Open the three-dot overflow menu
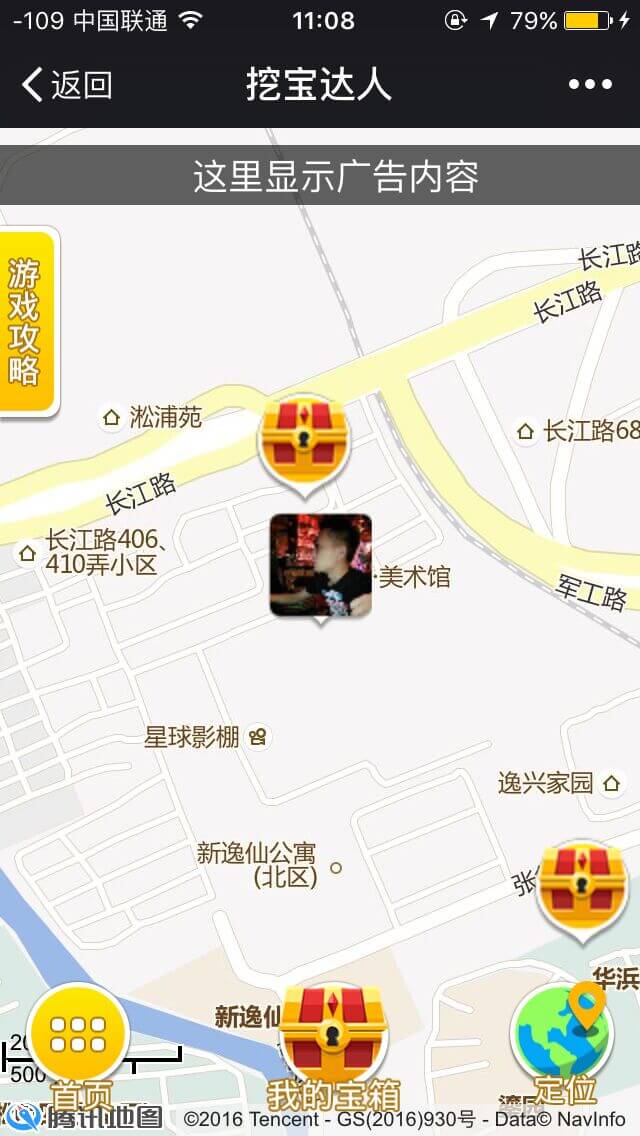The image size is (640, 1136). coord(590,85)
